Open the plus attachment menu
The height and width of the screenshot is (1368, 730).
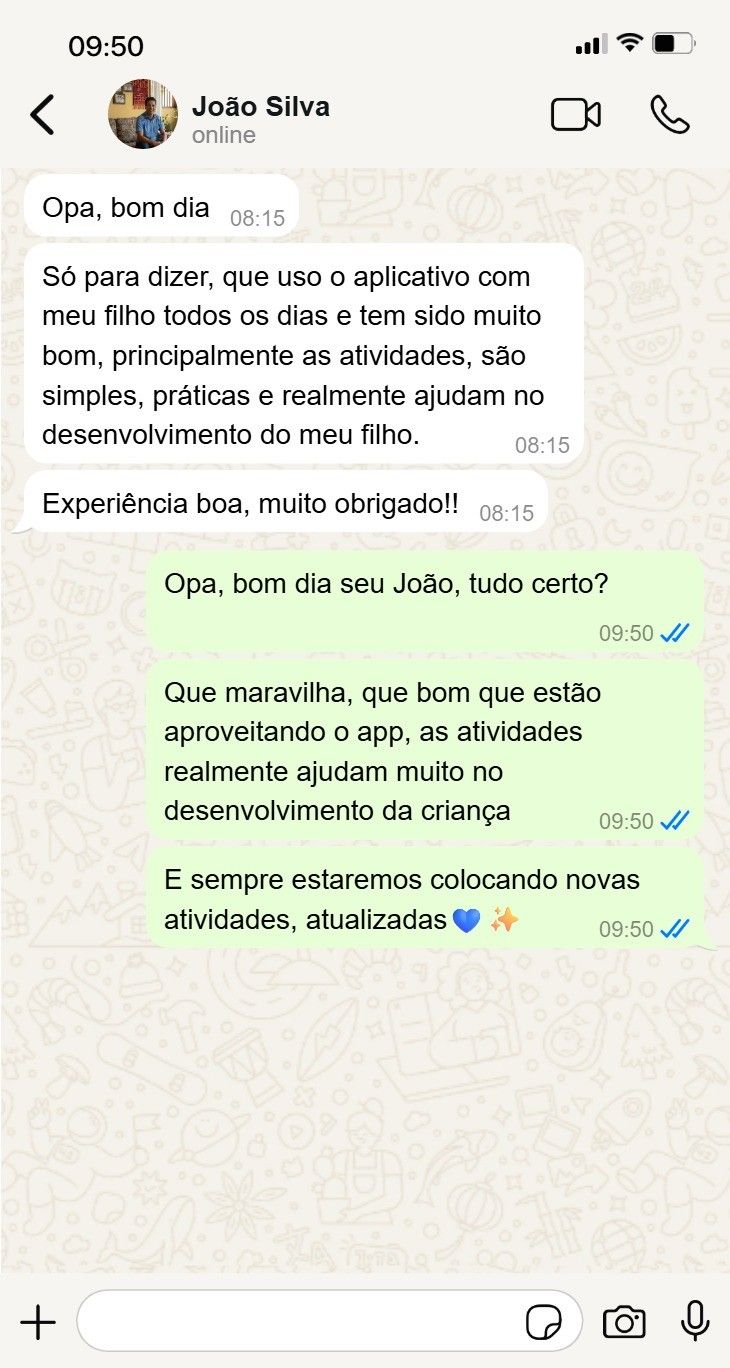[38, 1322]
